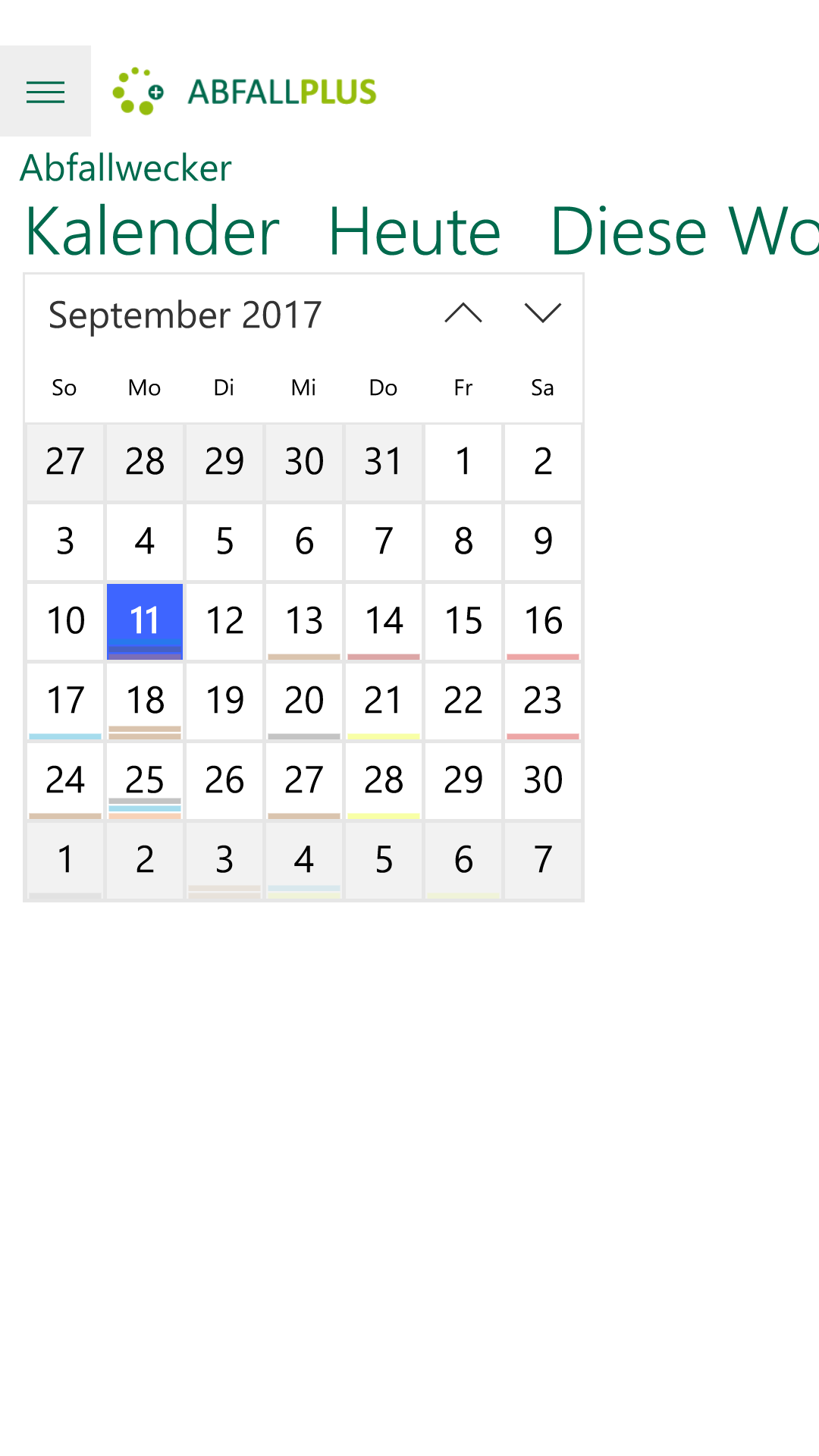Open the hamburger menu
This screenshot has height=1456, width=819.
point(45,92)
